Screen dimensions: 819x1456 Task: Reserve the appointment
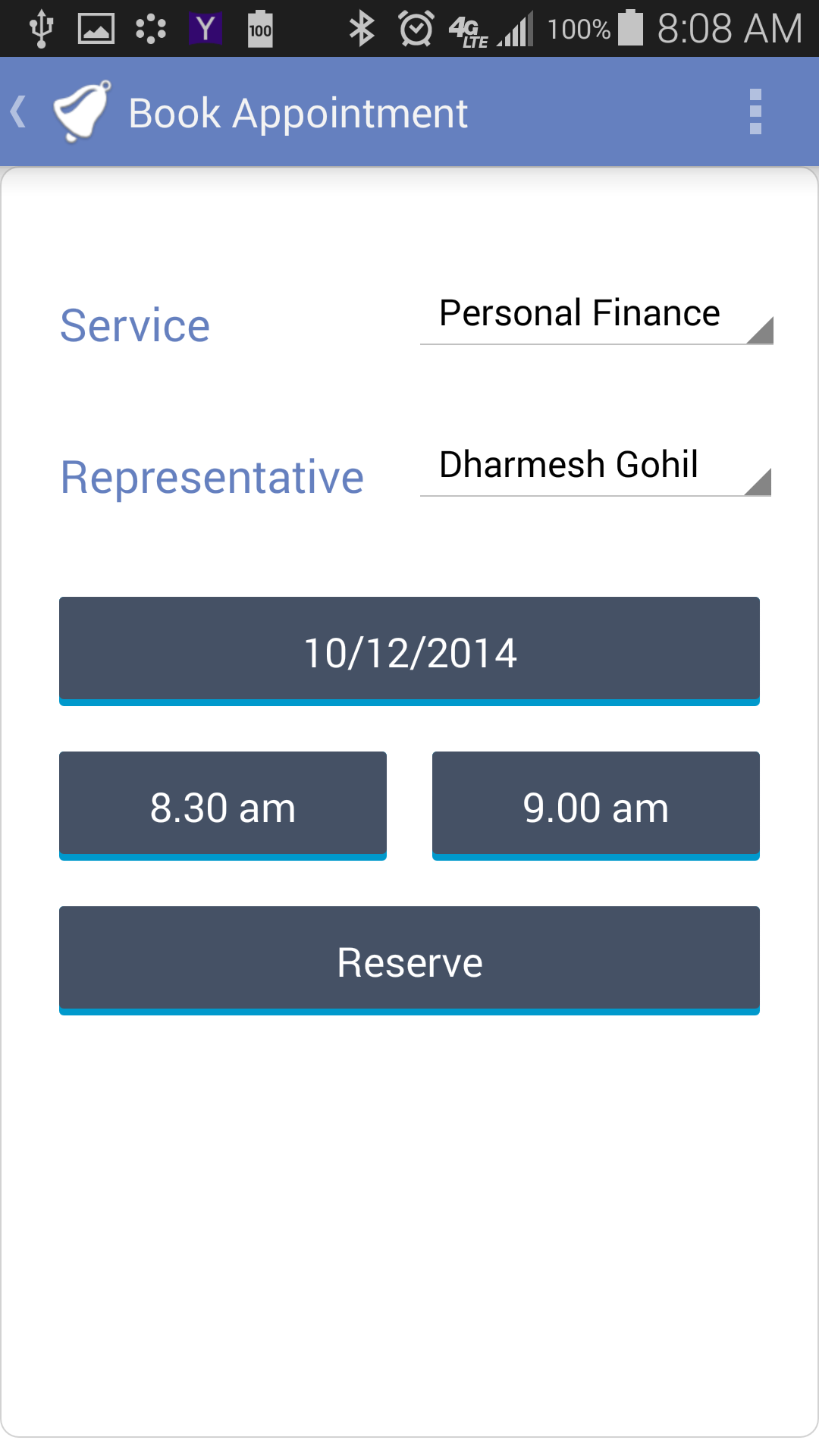click(x=409, y=961)
